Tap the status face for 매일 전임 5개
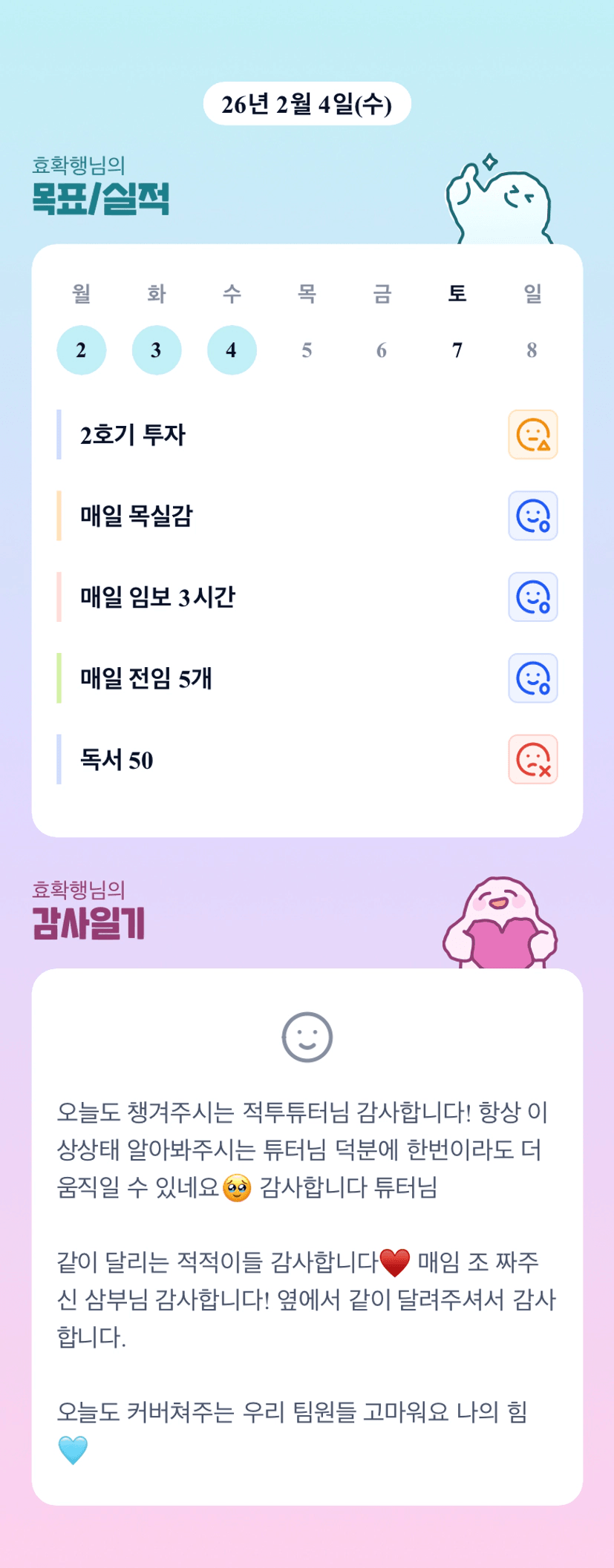 (x=533, y=678)
